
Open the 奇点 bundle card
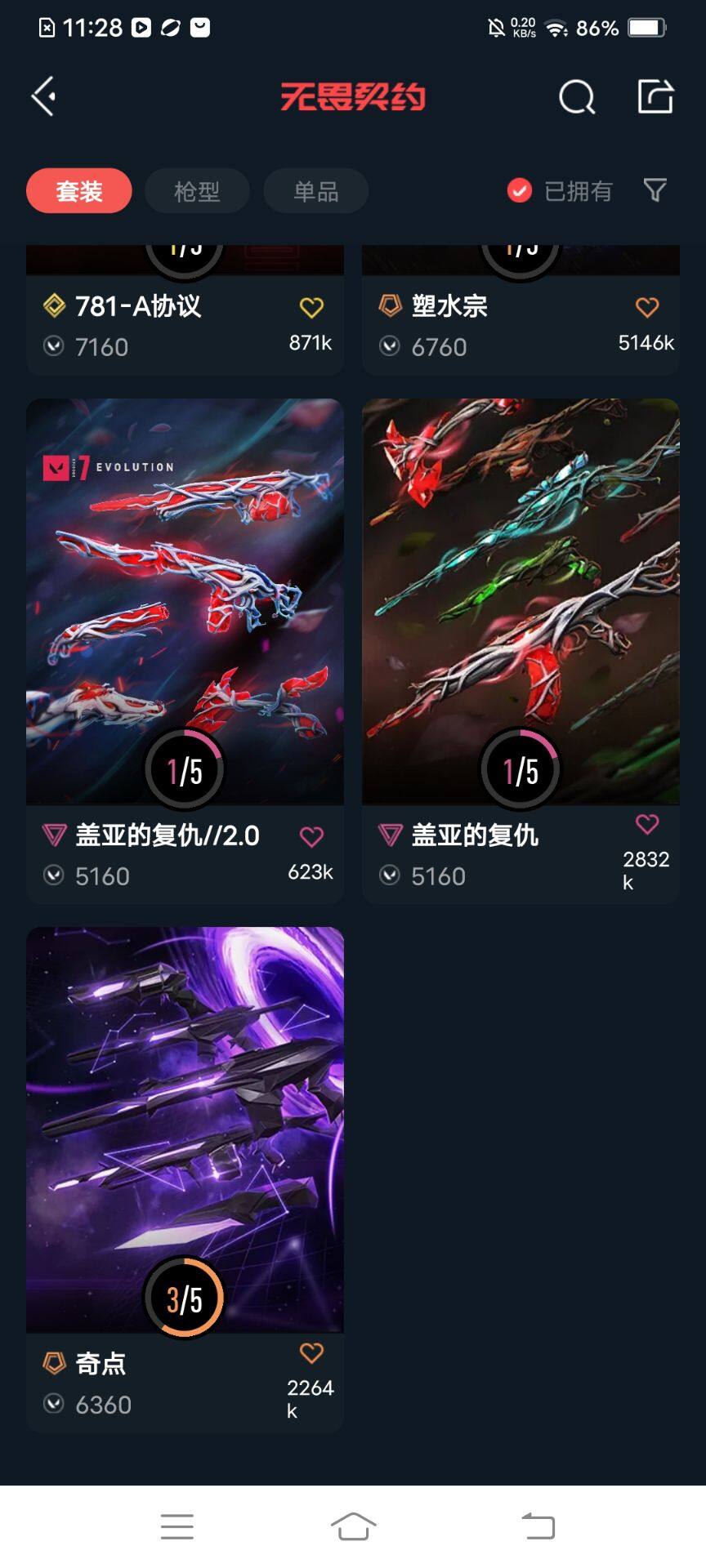(x=185, y=1130)
